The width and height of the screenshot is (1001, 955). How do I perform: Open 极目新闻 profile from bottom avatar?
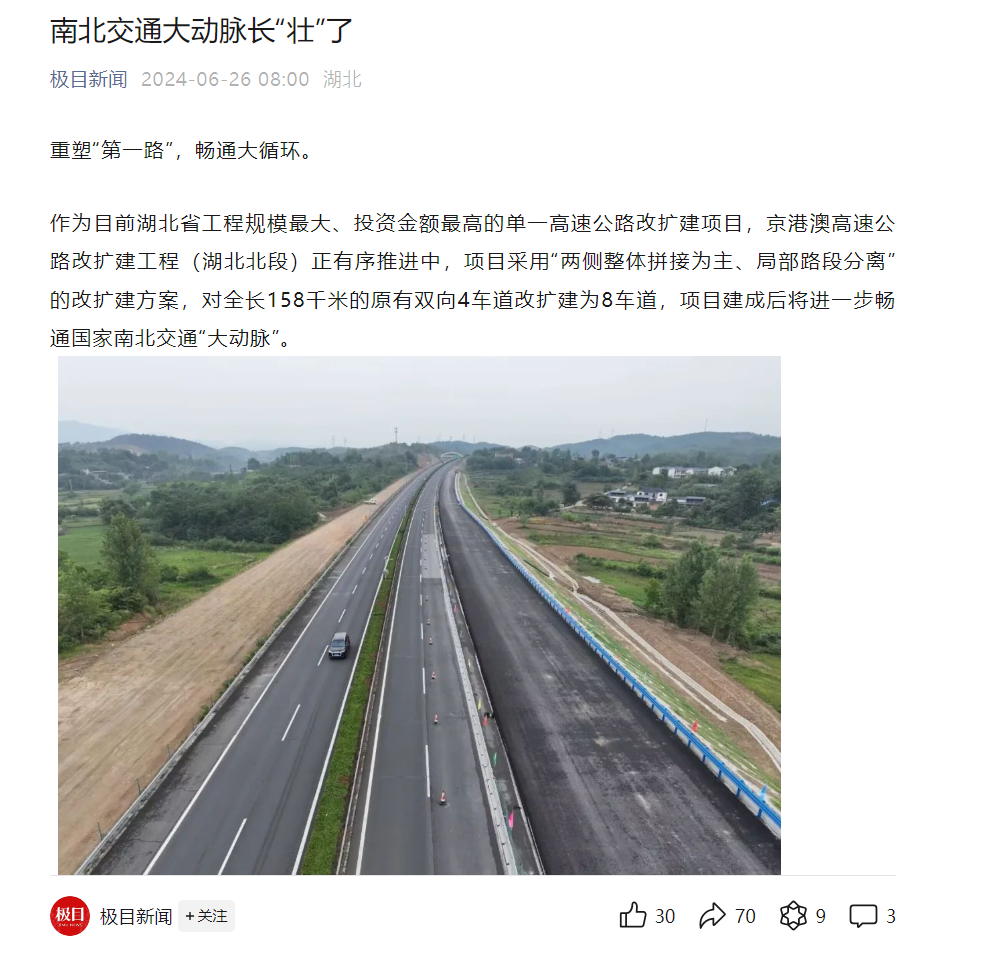[x=70, y=915]
